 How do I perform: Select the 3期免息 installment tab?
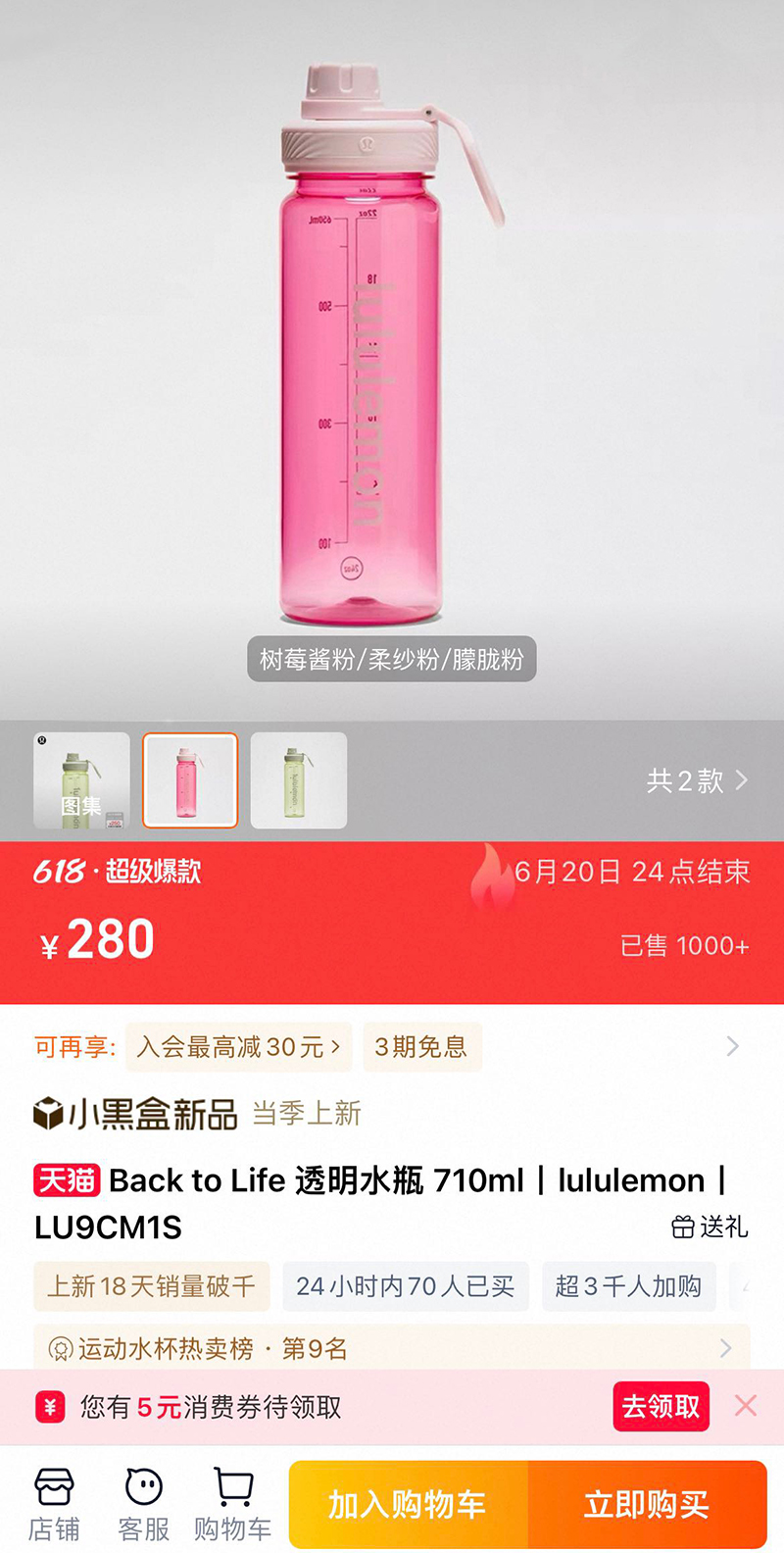tap(422, 1047)
